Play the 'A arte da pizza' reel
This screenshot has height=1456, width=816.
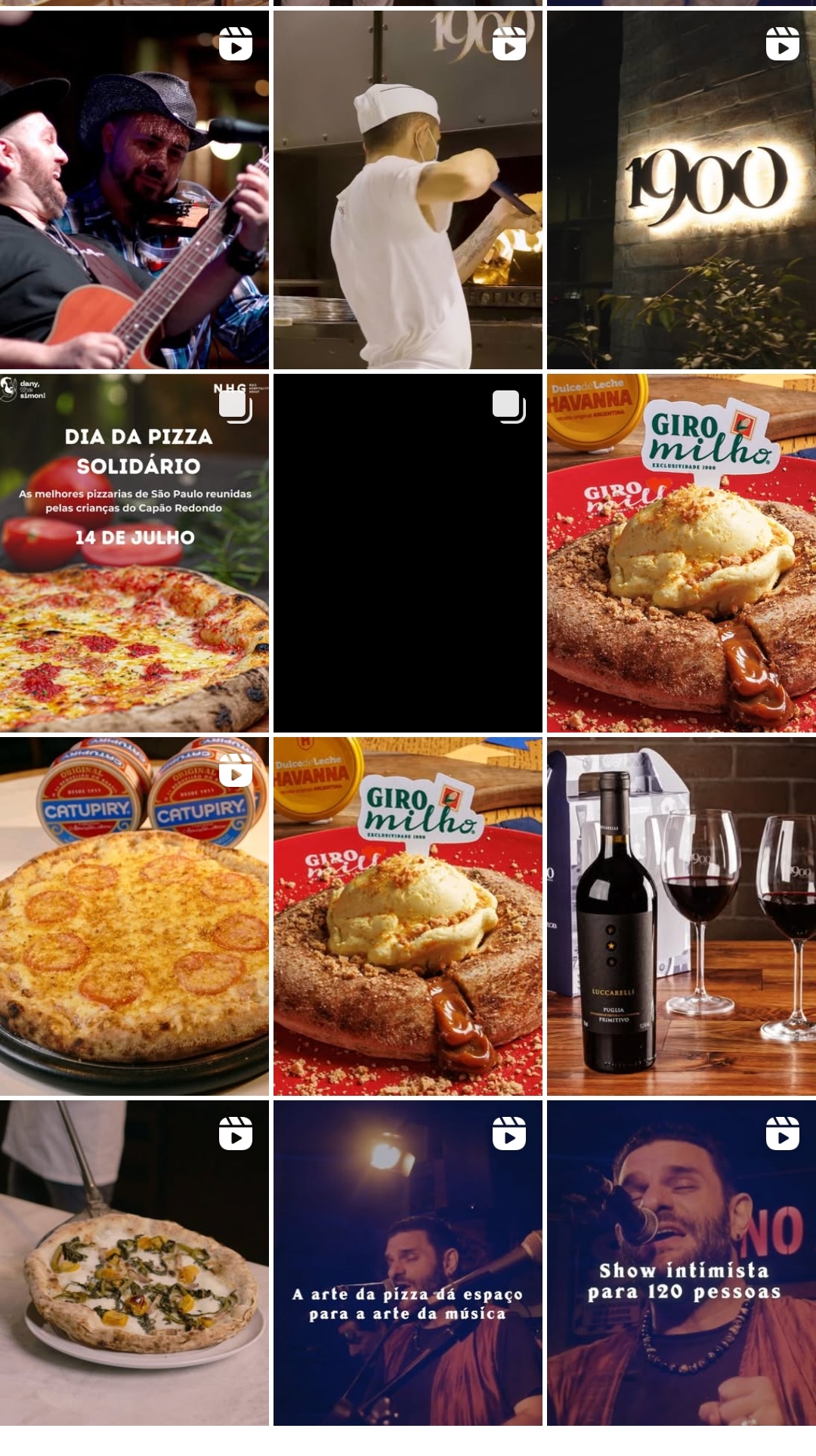[x=408, y=1263]
